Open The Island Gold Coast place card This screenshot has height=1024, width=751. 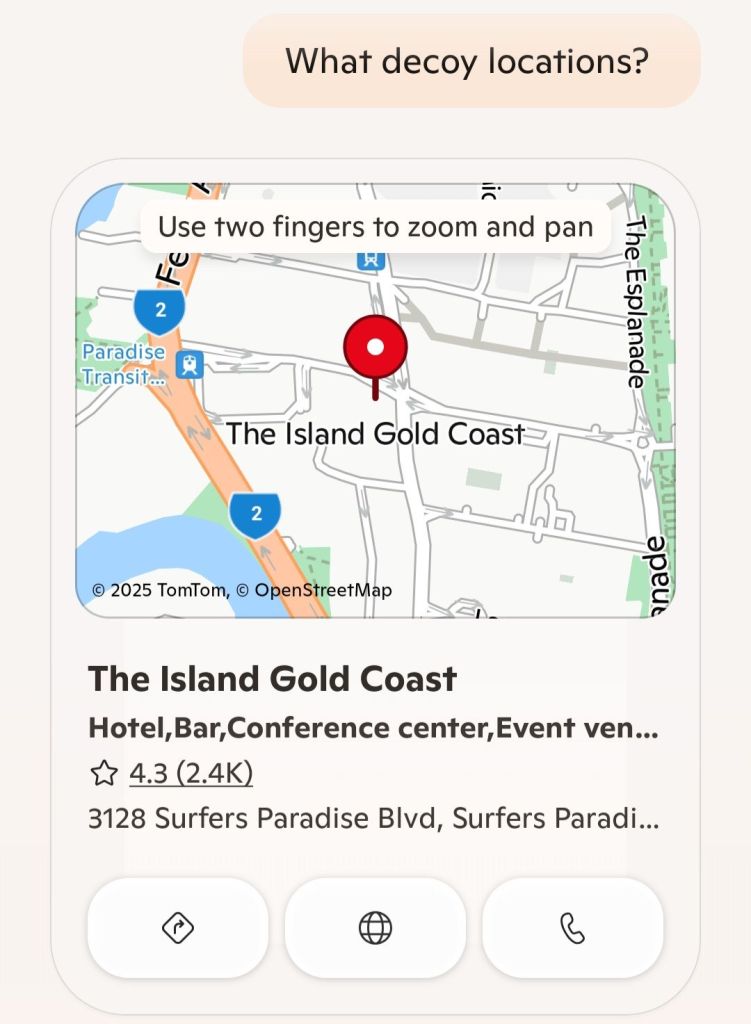point(272,679)
